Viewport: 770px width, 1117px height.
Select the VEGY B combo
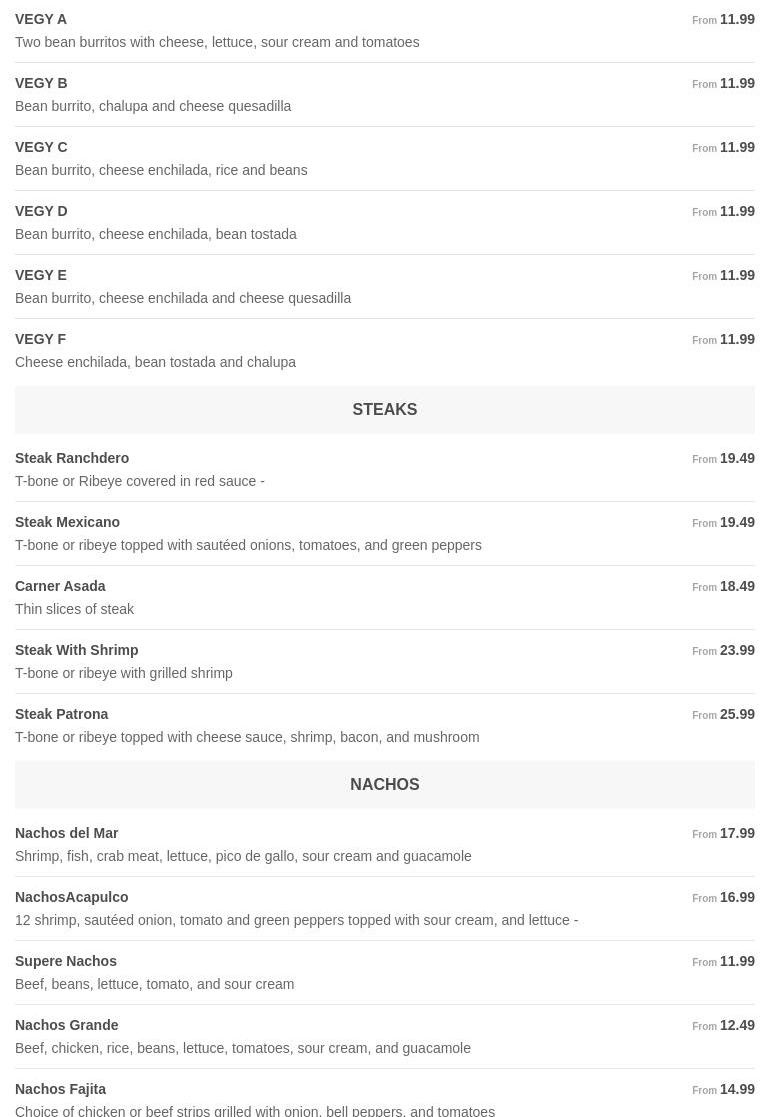[x=41, y=84]
